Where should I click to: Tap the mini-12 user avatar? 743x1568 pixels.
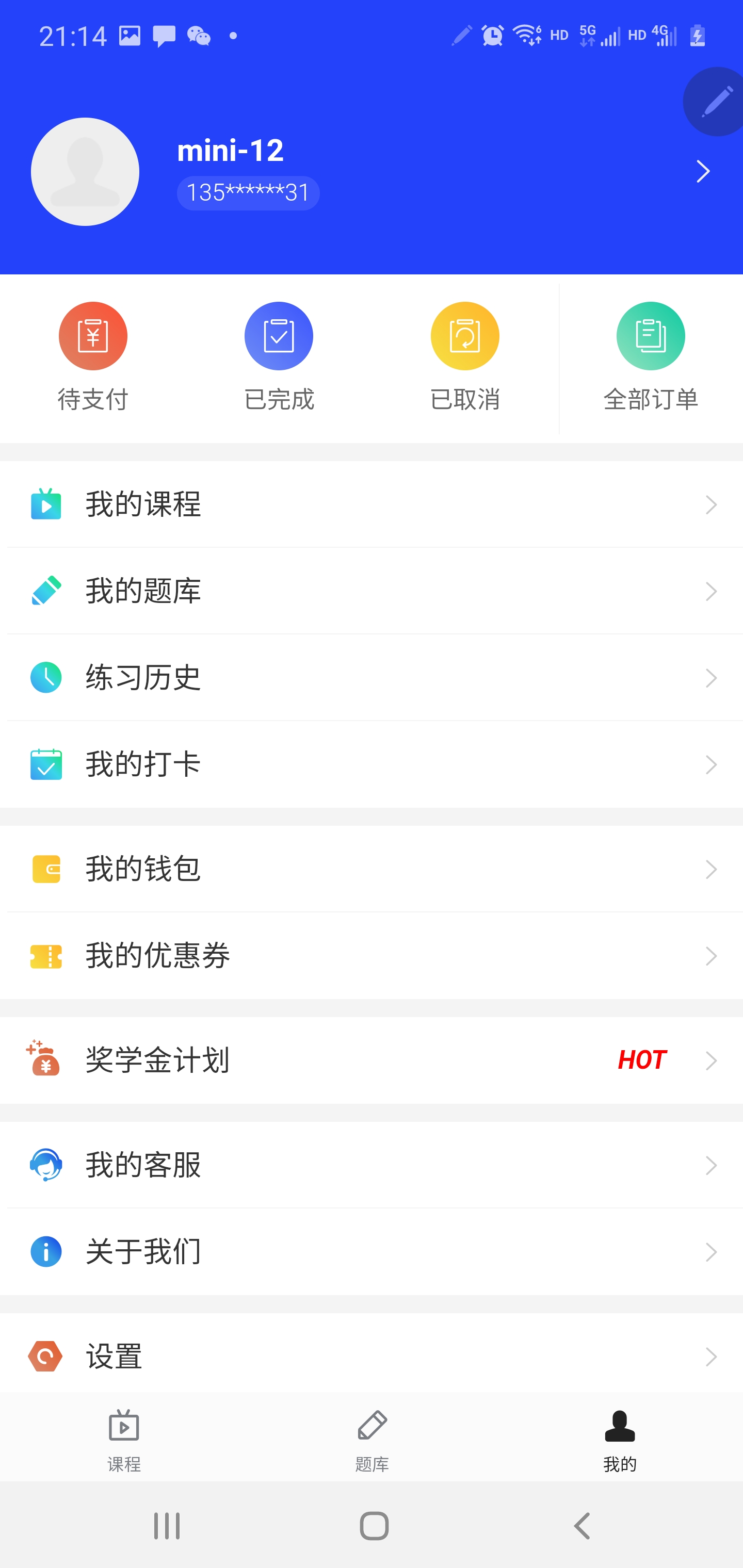[x=85, y=171]
